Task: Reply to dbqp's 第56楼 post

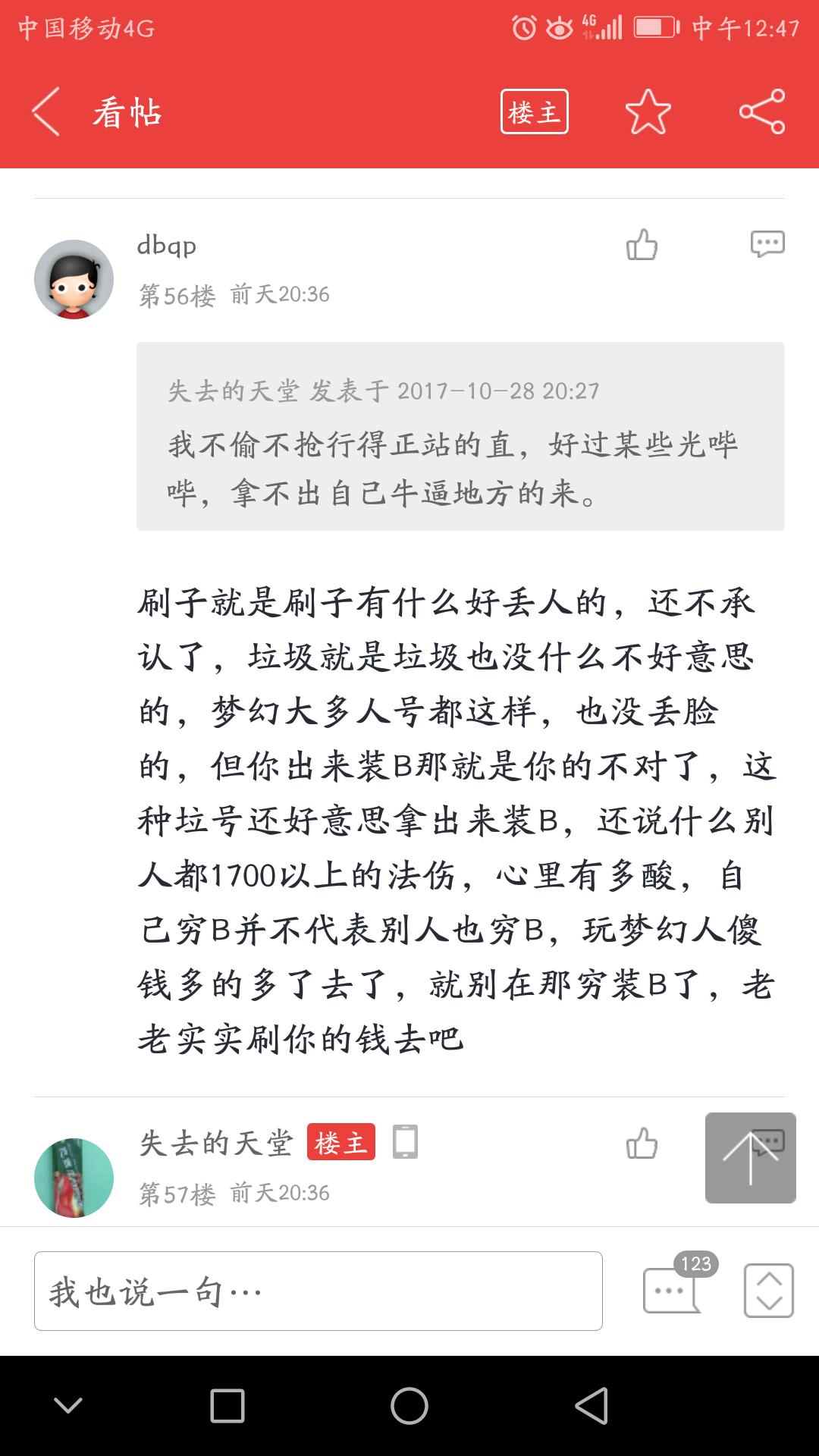Action: pos(767,244)
